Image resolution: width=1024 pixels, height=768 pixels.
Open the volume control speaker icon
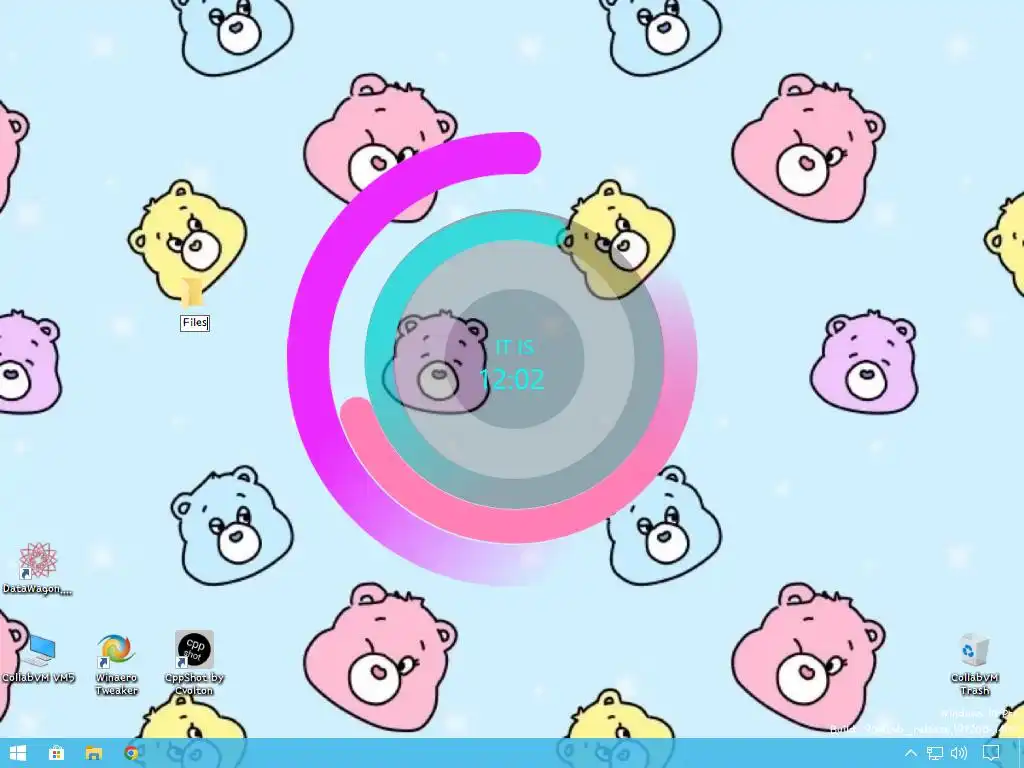[959, 753]
